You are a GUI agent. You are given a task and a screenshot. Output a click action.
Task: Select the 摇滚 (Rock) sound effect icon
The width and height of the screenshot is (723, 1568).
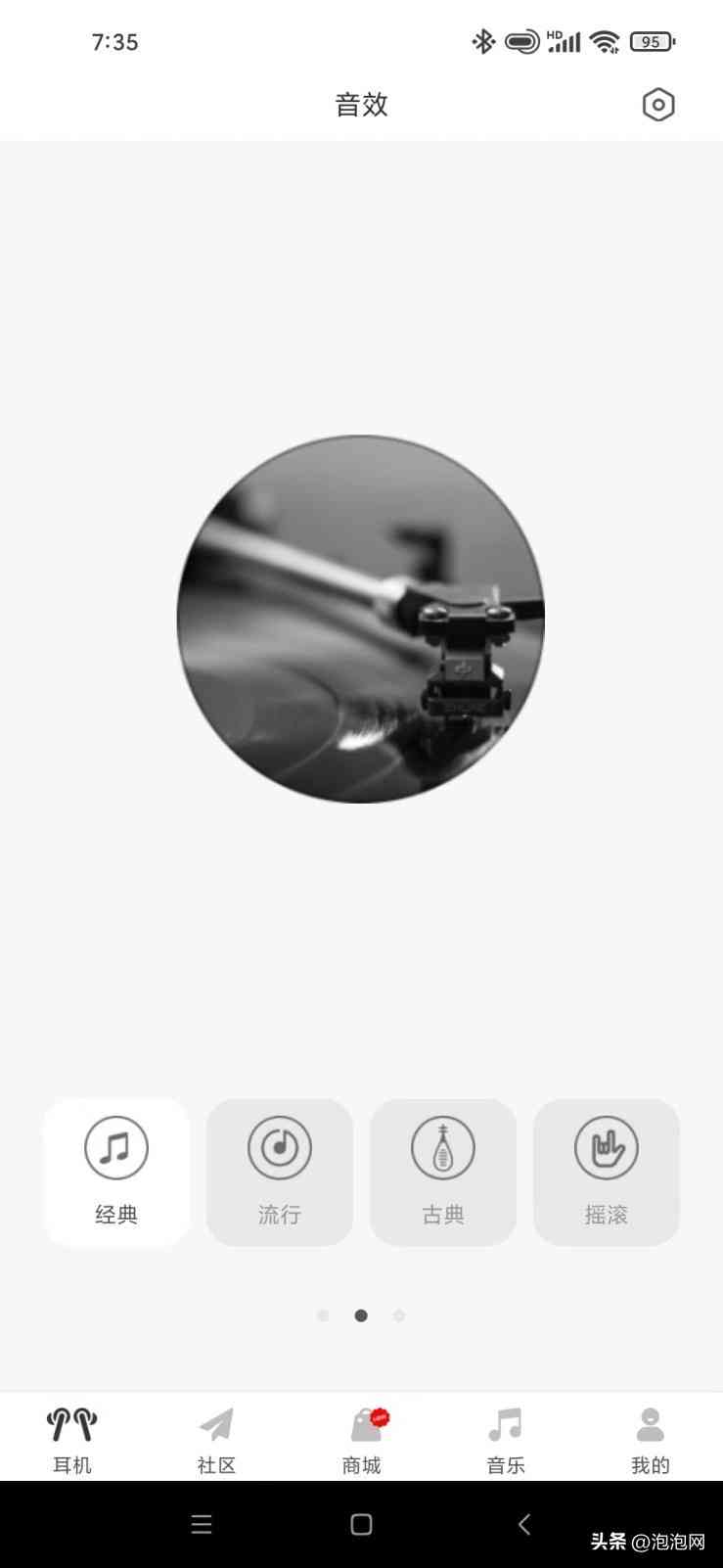pos(607,1147)
